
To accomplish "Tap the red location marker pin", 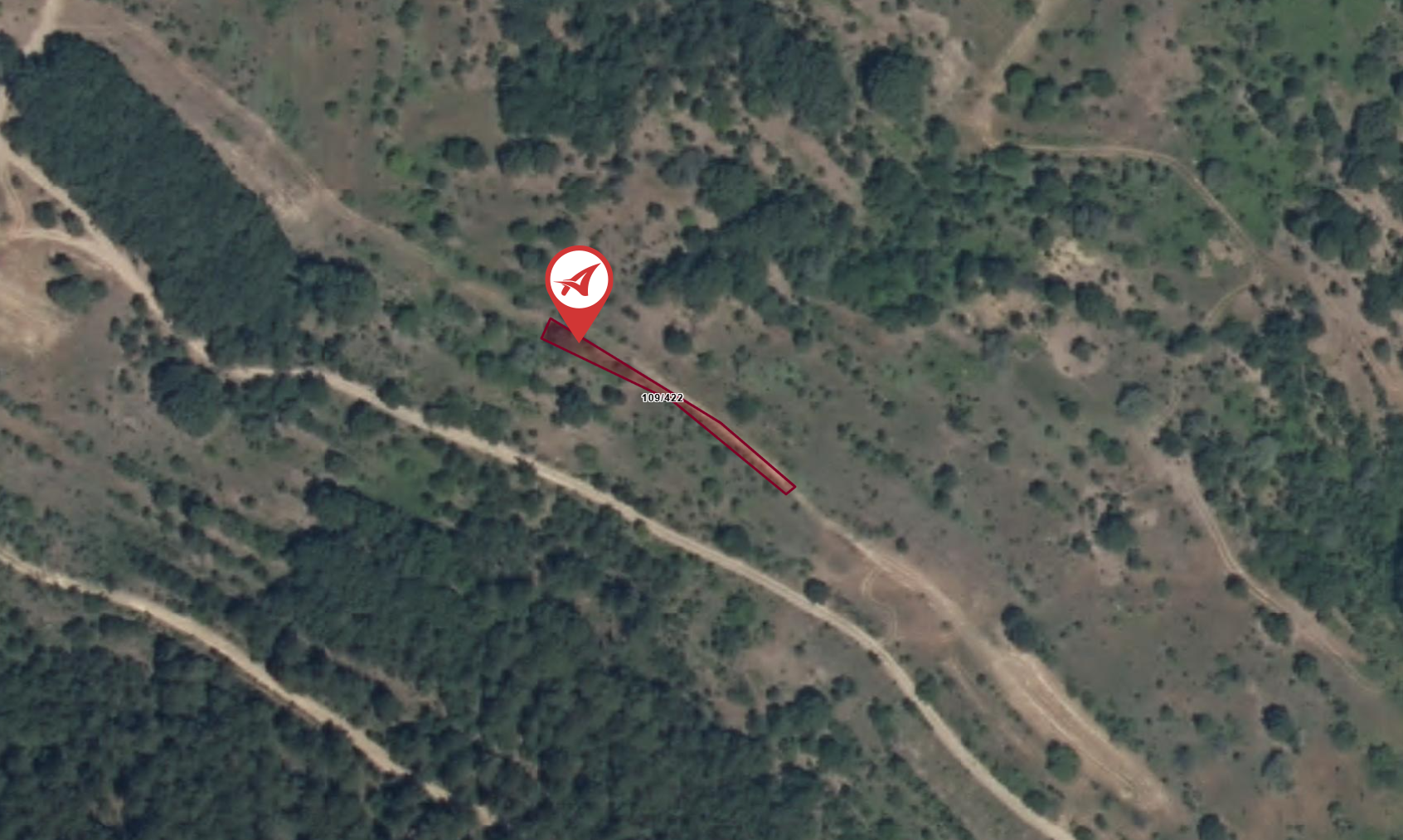I will pyautogui.click(x=579, y=283).
